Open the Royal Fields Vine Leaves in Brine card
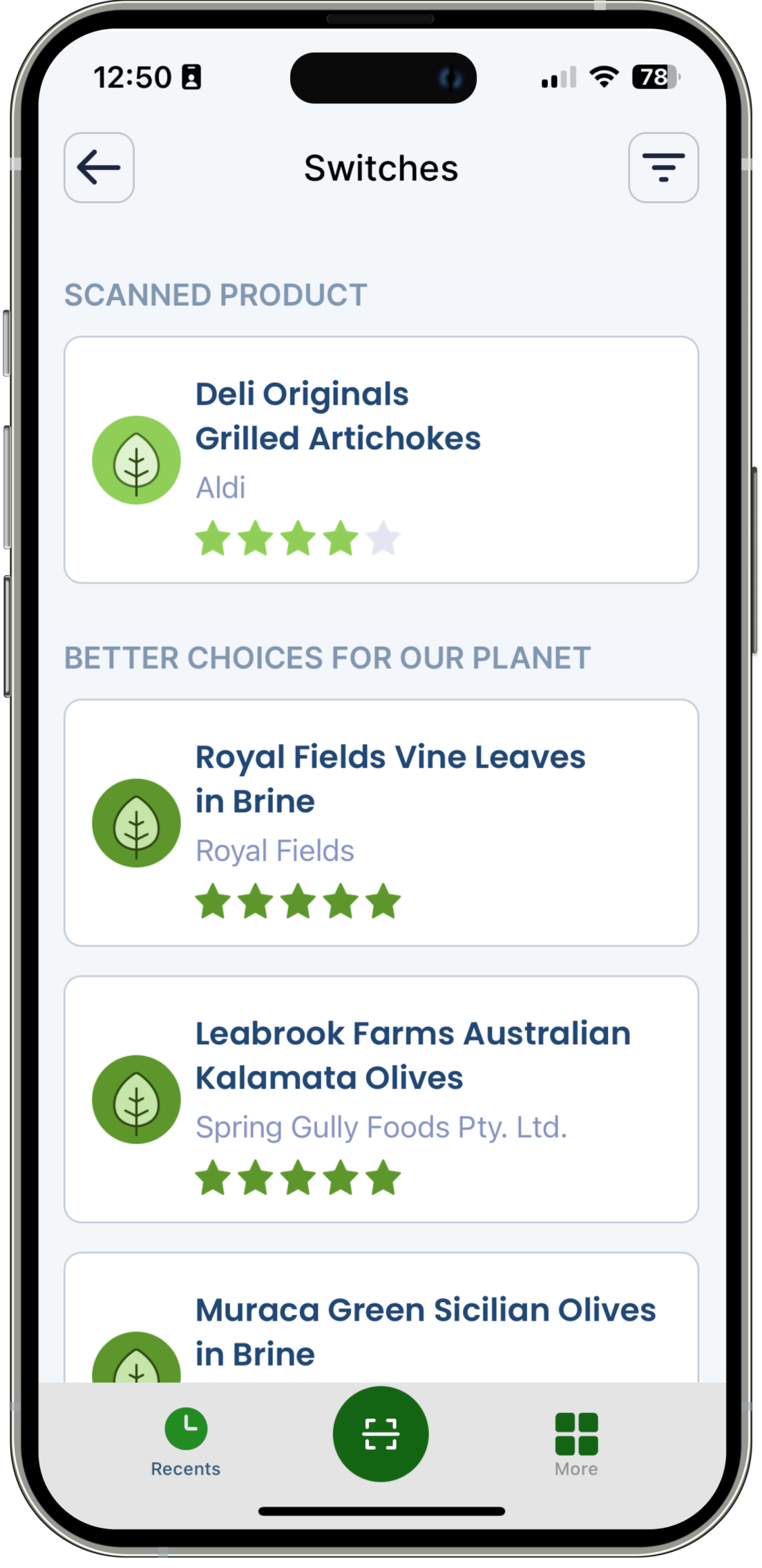The image size is (762, 1568). 381,821
